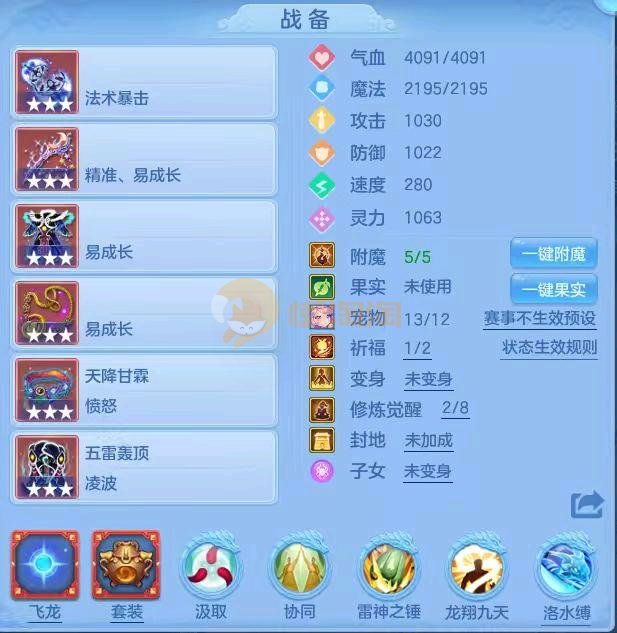Share the 战备 panel using the arrow icon
617x633 pixels.
[587, 504]
